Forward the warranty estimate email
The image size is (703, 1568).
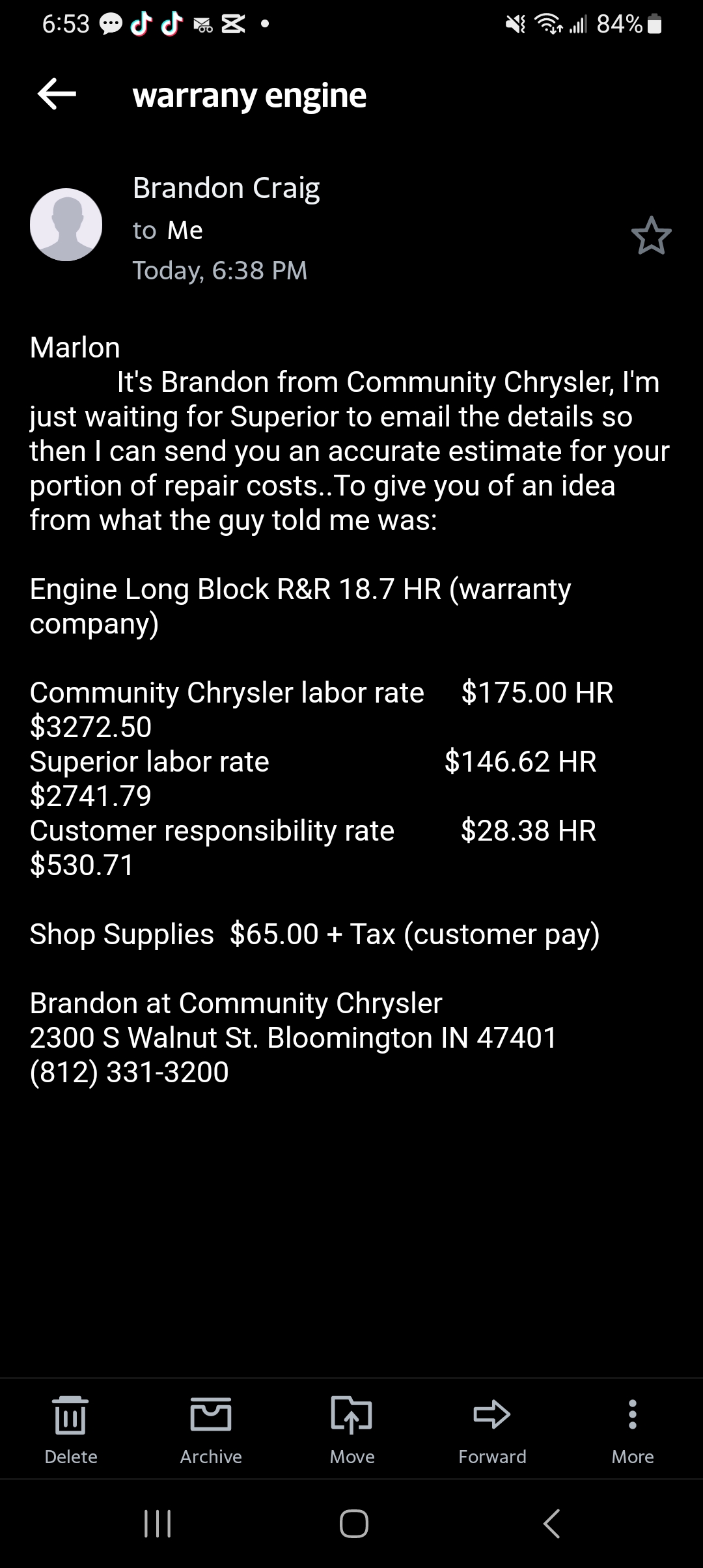coord(491,1426)
